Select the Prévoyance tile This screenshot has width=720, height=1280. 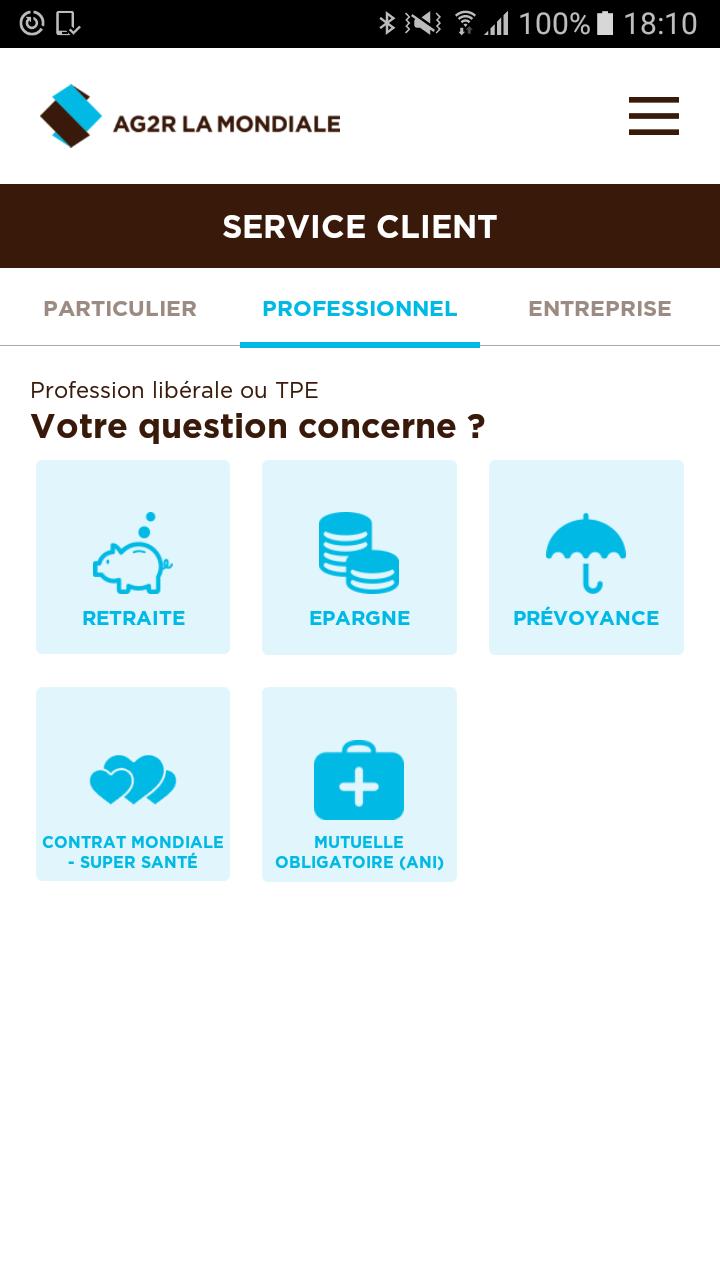tap(586, 557)
